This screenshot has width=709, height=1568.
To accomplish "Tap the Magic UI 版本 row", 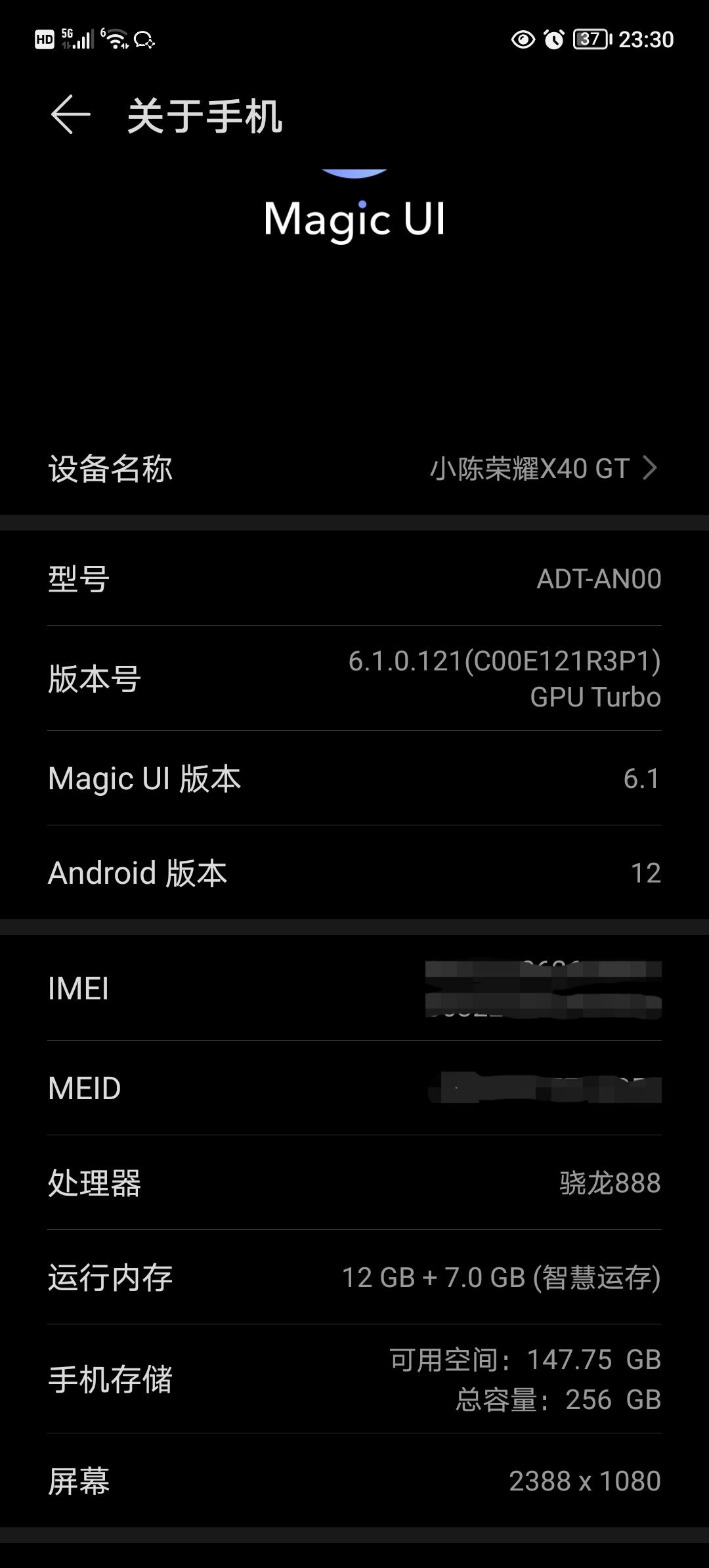I will click(354, 777).
